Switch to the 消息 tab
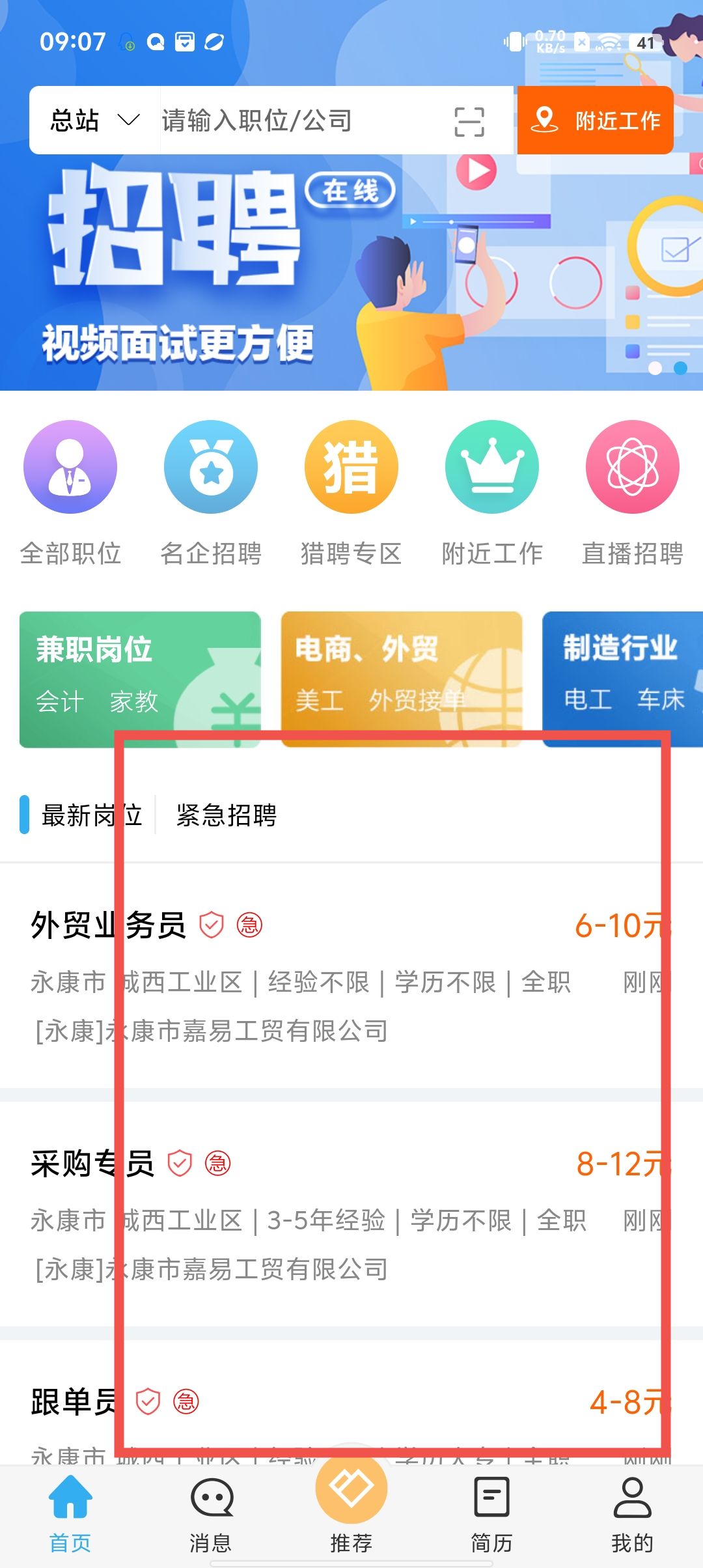The width and height of the screenshot is (703, 1568). tap(211, 1514)
